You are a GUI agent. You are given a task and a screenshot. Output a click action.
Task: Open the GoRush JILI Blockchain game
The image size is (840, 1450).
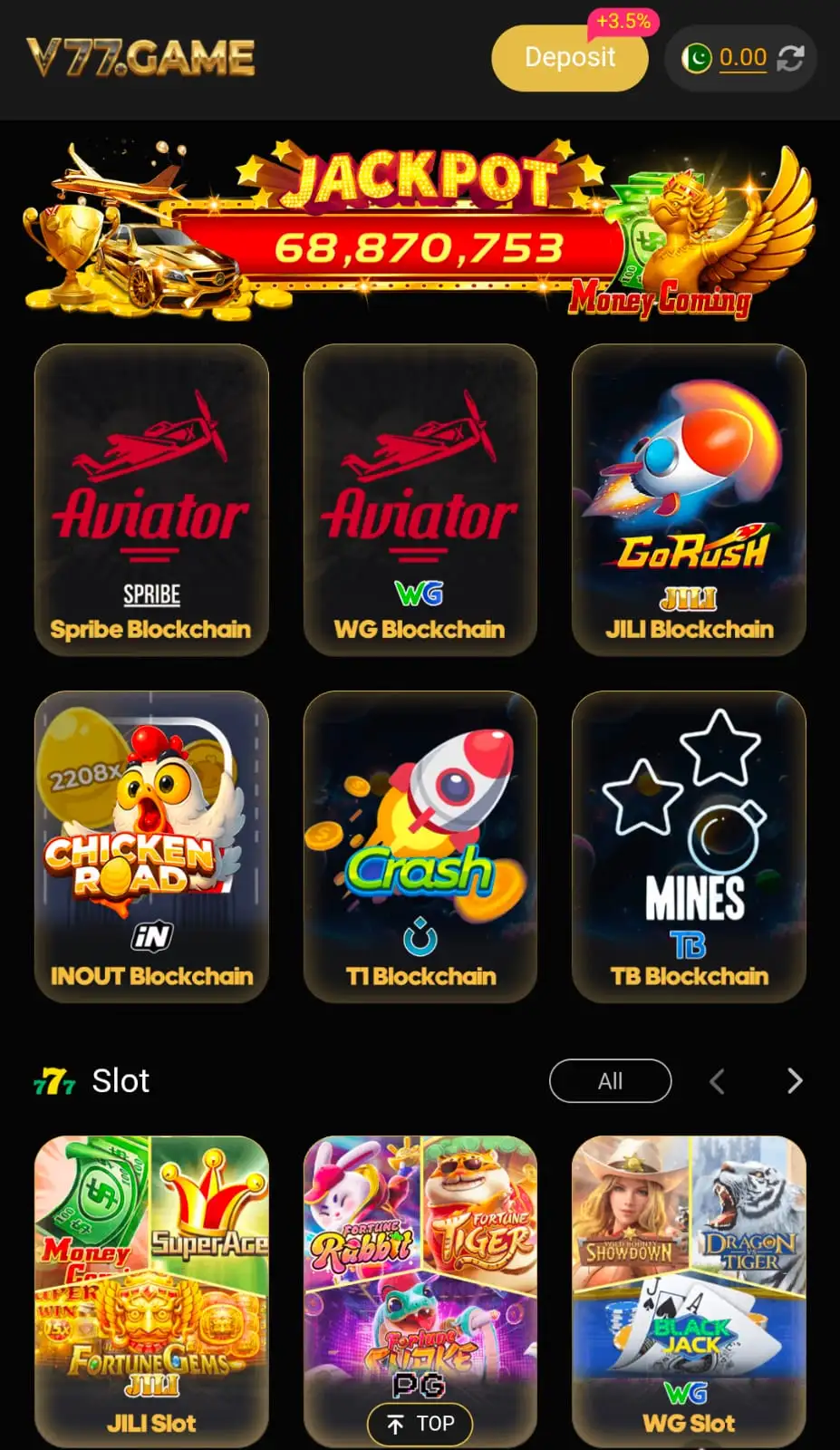coord(689,498)
